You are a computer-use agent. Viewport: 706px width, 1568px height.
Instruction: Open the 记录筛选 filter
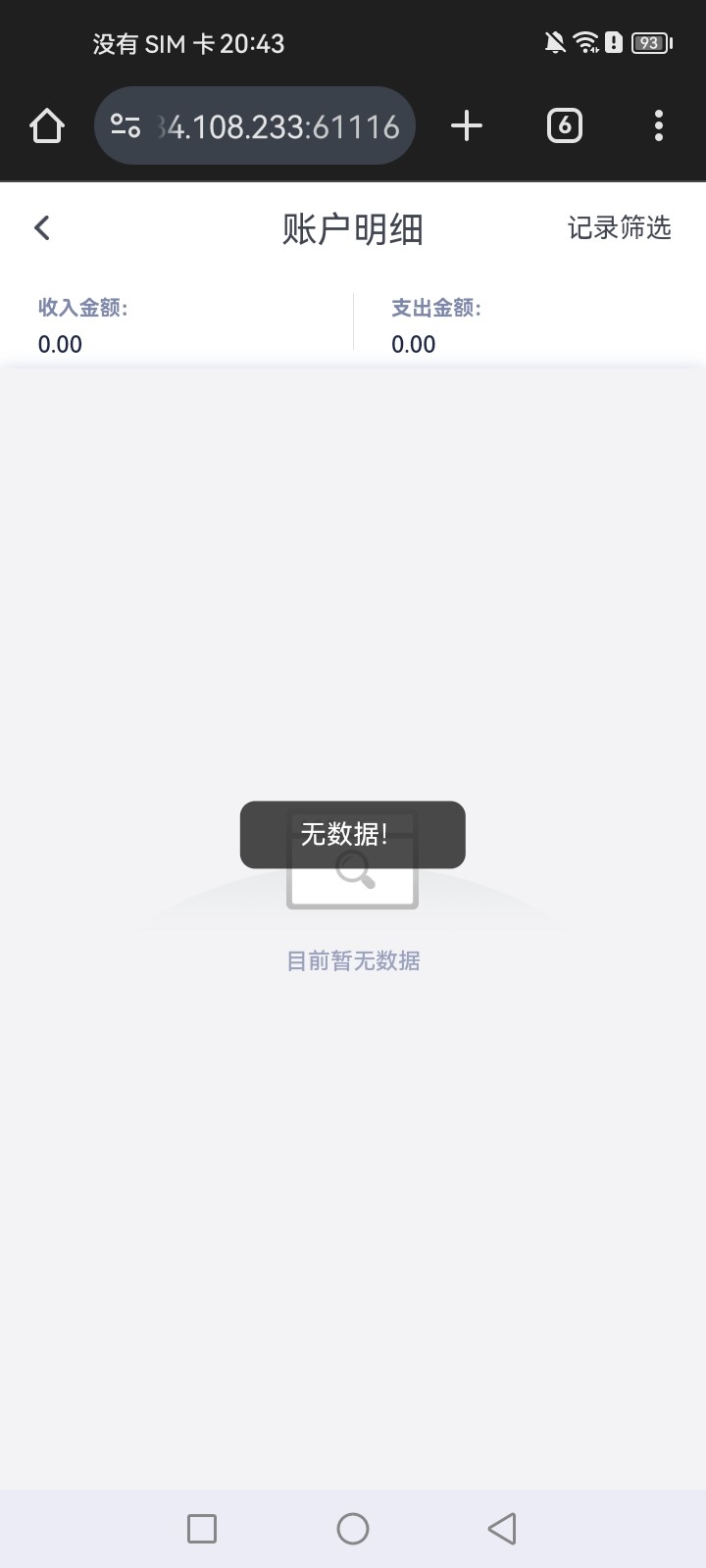(619, 228)
